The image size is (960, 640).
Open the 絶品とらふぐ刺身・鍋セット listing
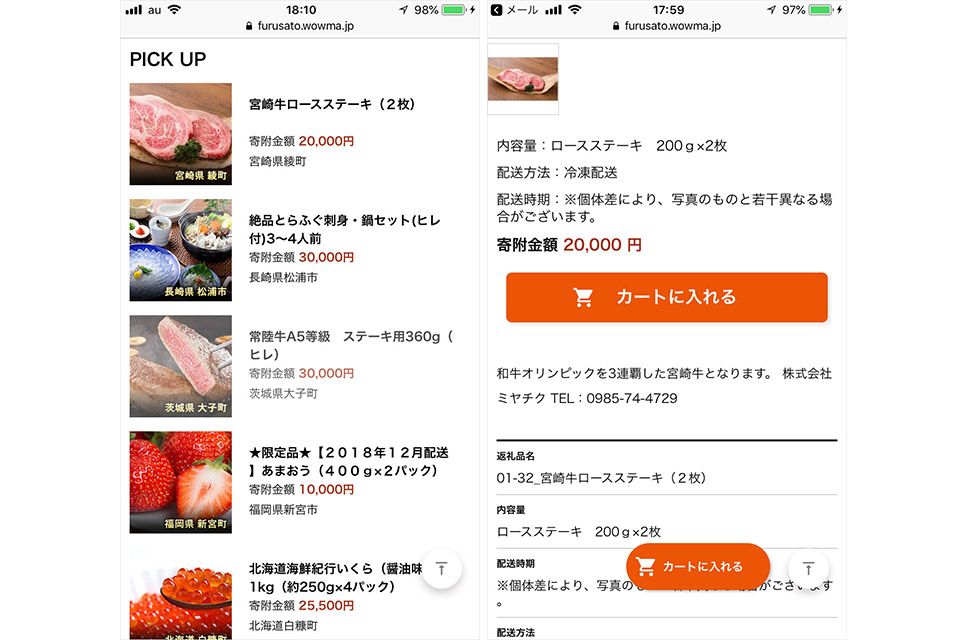[x=344, y=229]
